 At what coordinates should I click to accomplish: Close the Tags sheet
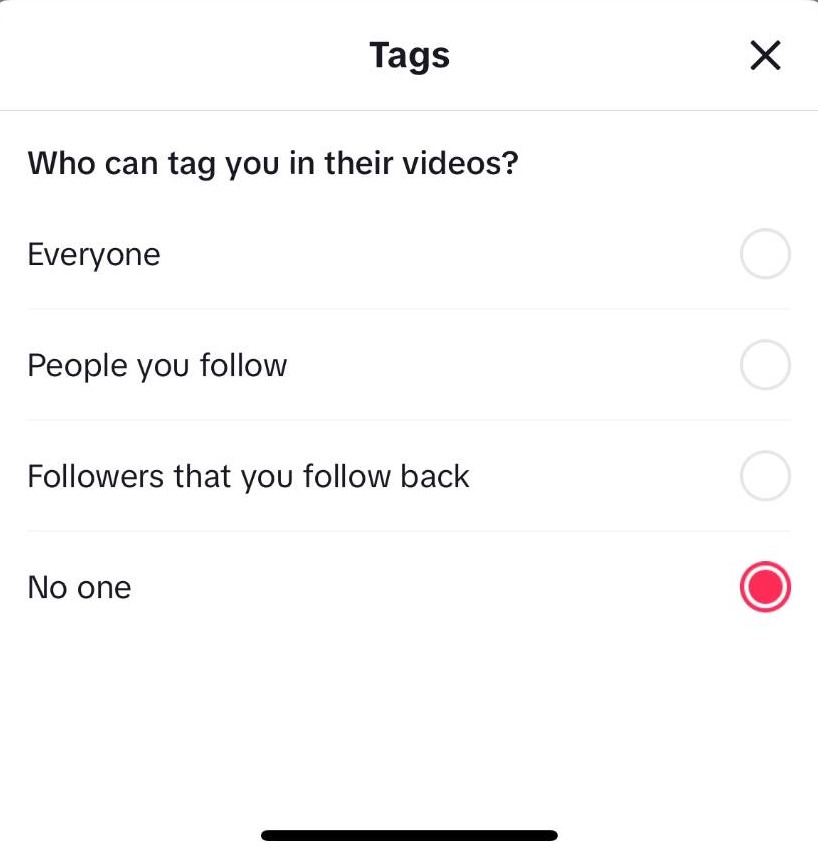click(765, 56)
